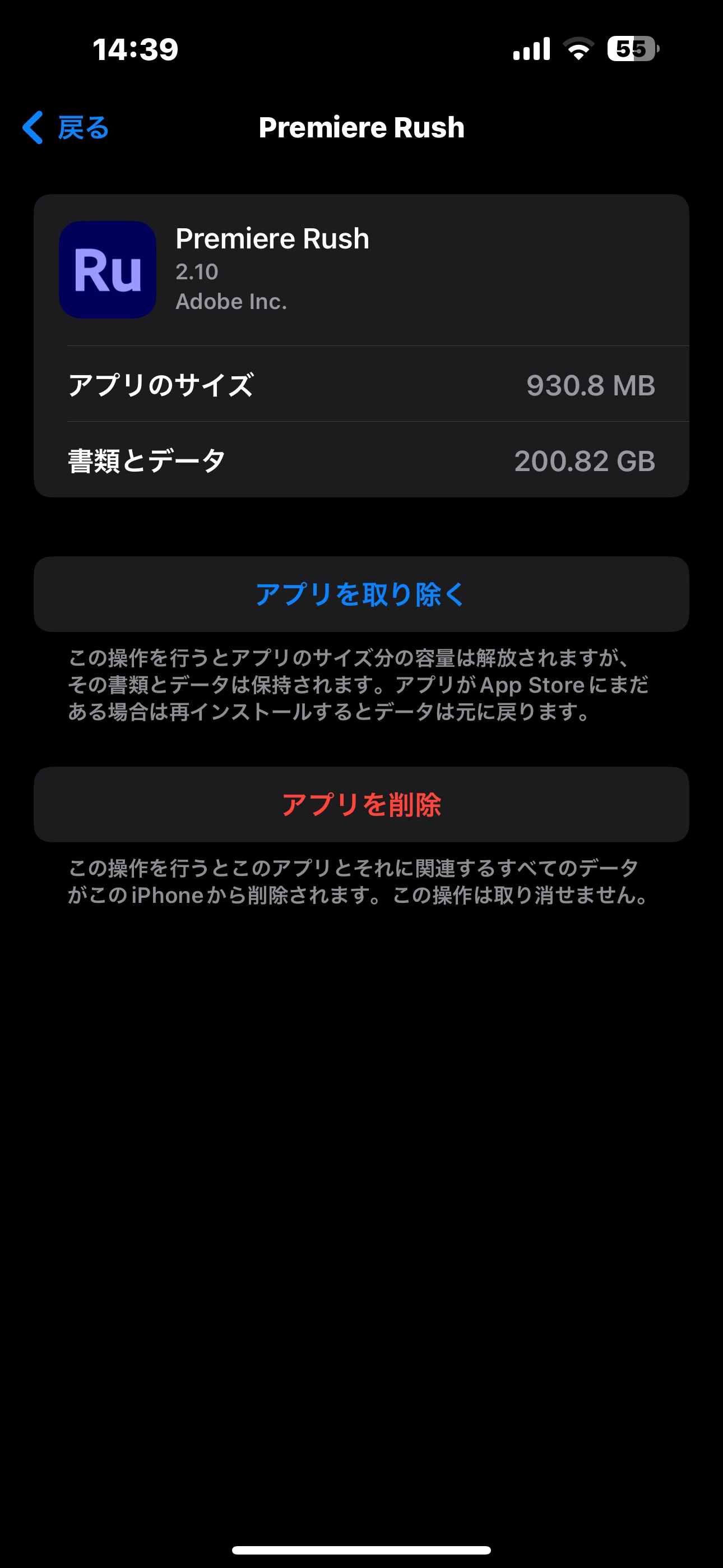Delete Premiere Rush with アプリを削除
This screenshot has width=723, height=1568.
361,804
